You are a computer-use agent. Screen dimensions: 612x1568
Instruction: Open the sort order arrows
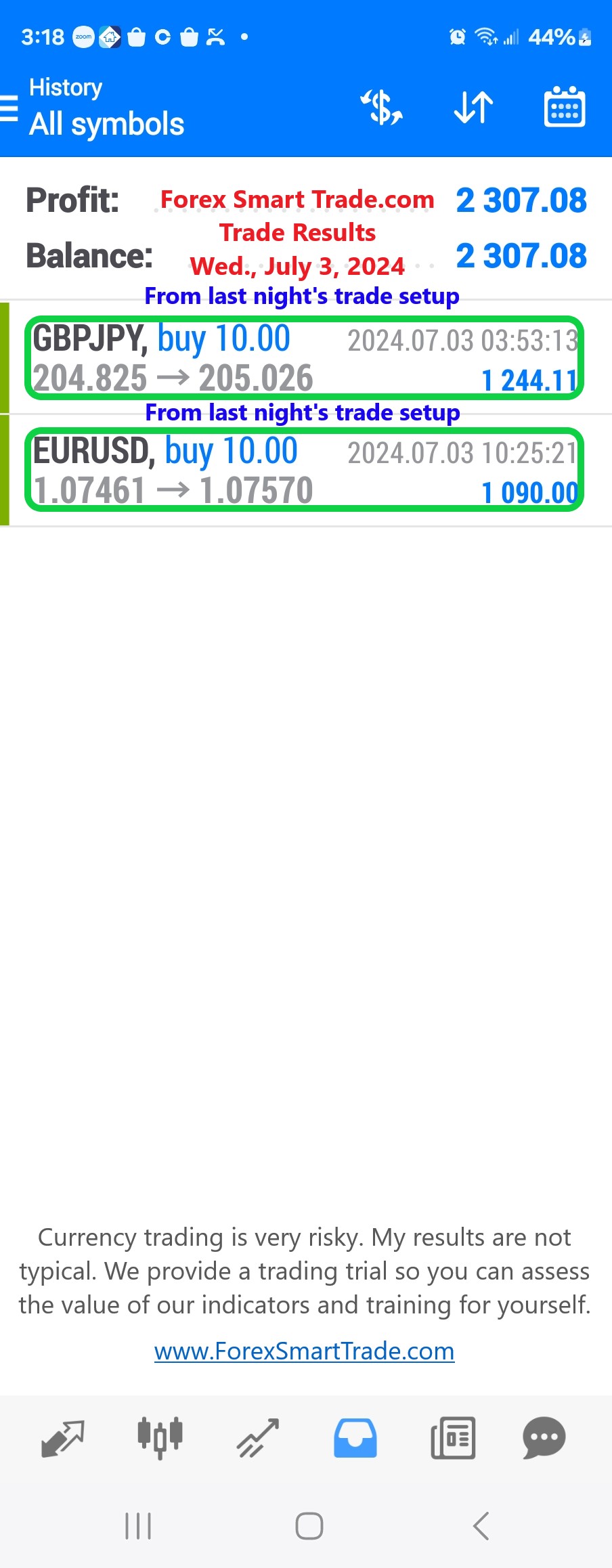click(x=473, y=108)
